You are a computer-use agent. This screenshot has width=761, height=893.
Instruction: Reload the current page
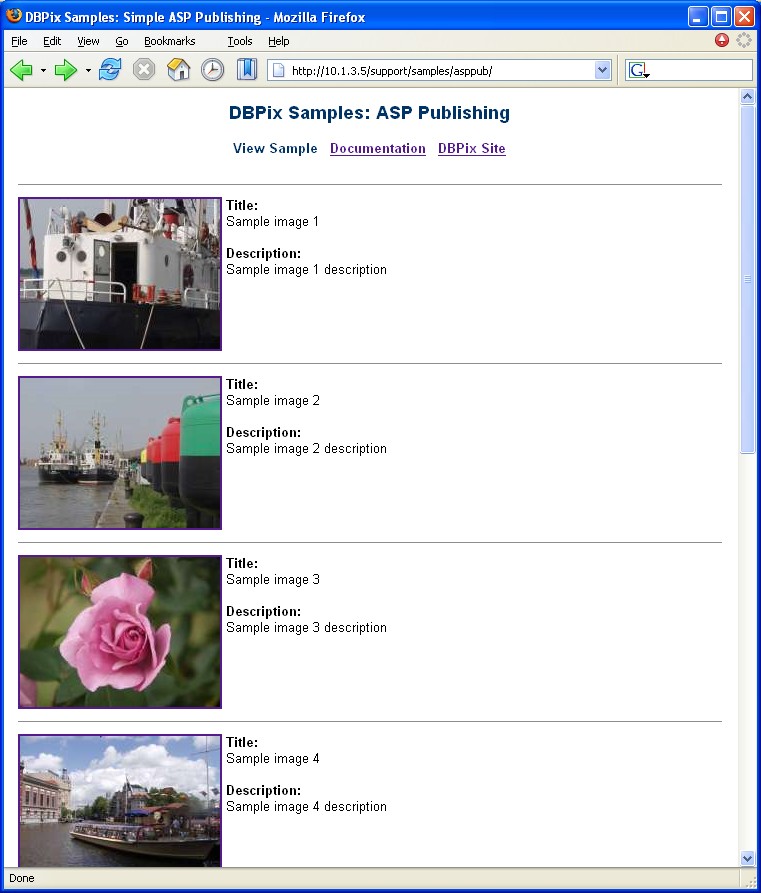tap(109, 70)
